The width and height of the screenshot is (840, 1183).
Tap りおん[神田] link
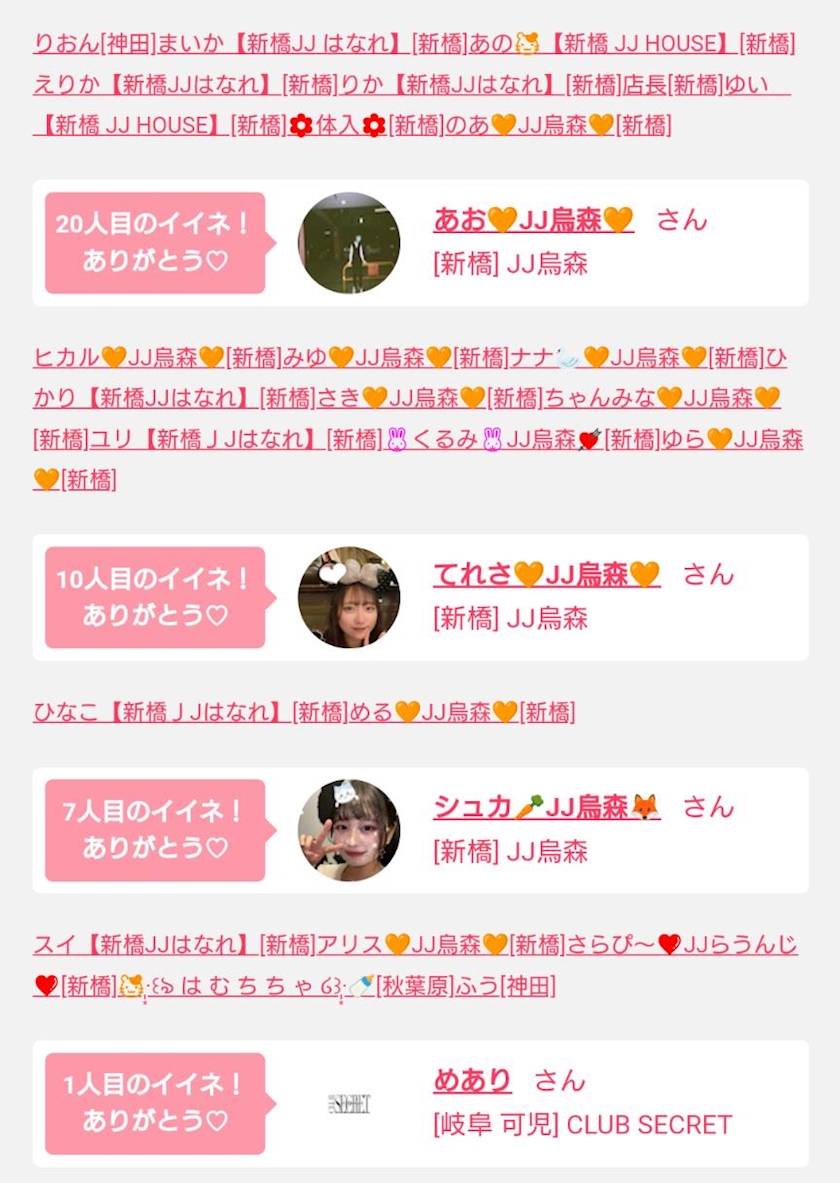point(94,43)
